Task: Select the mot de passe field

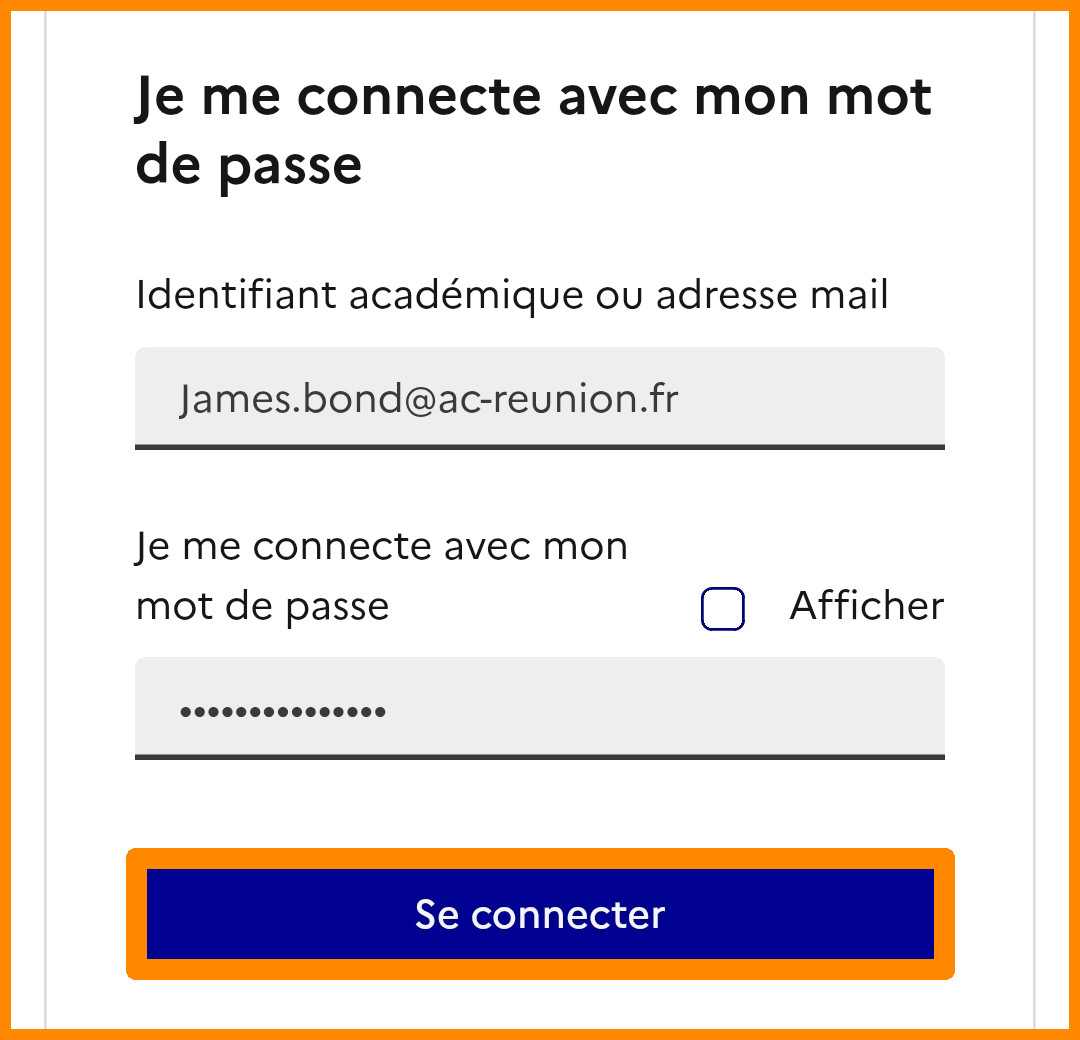Action: (x=540, y=708)
